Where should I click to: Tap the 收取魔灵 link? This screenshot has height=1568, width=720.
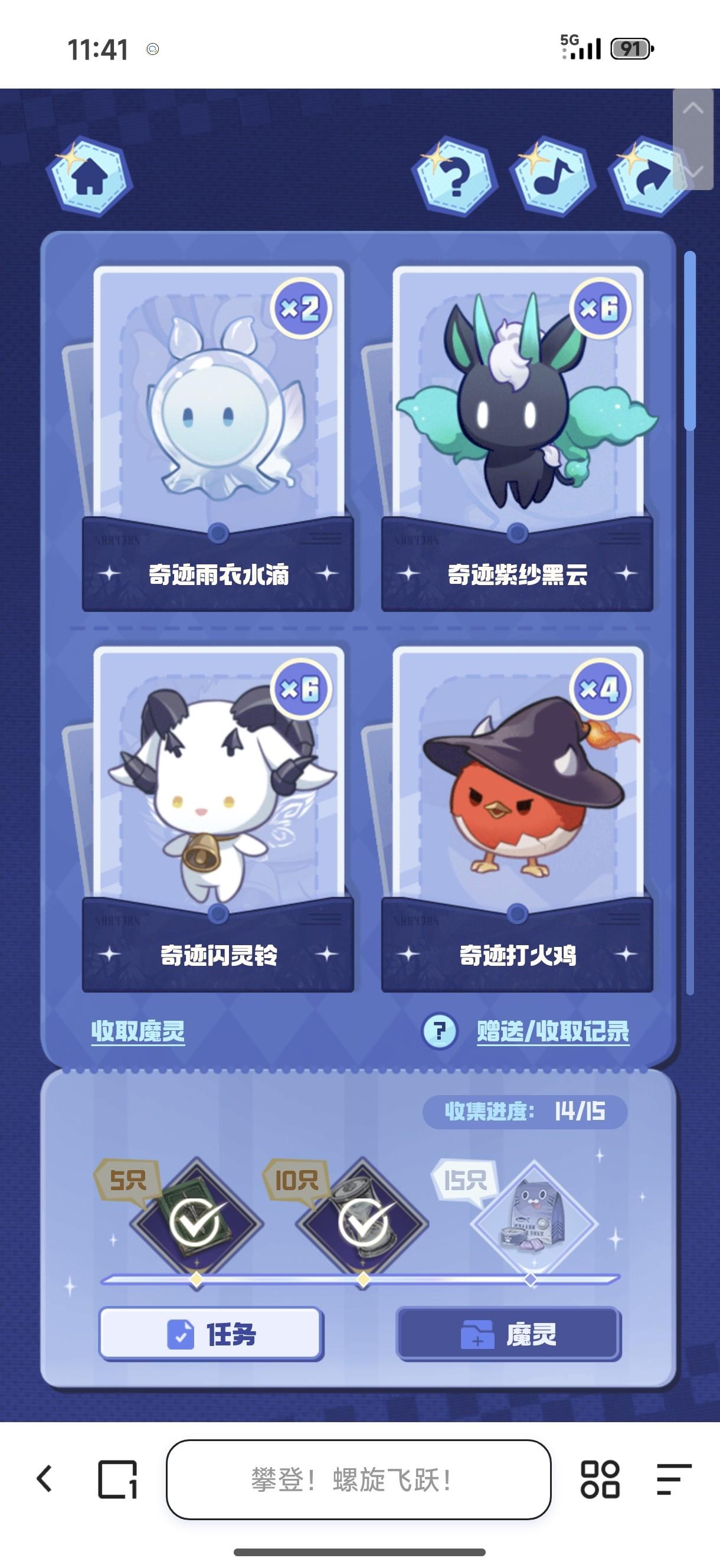click(138, 1031)
